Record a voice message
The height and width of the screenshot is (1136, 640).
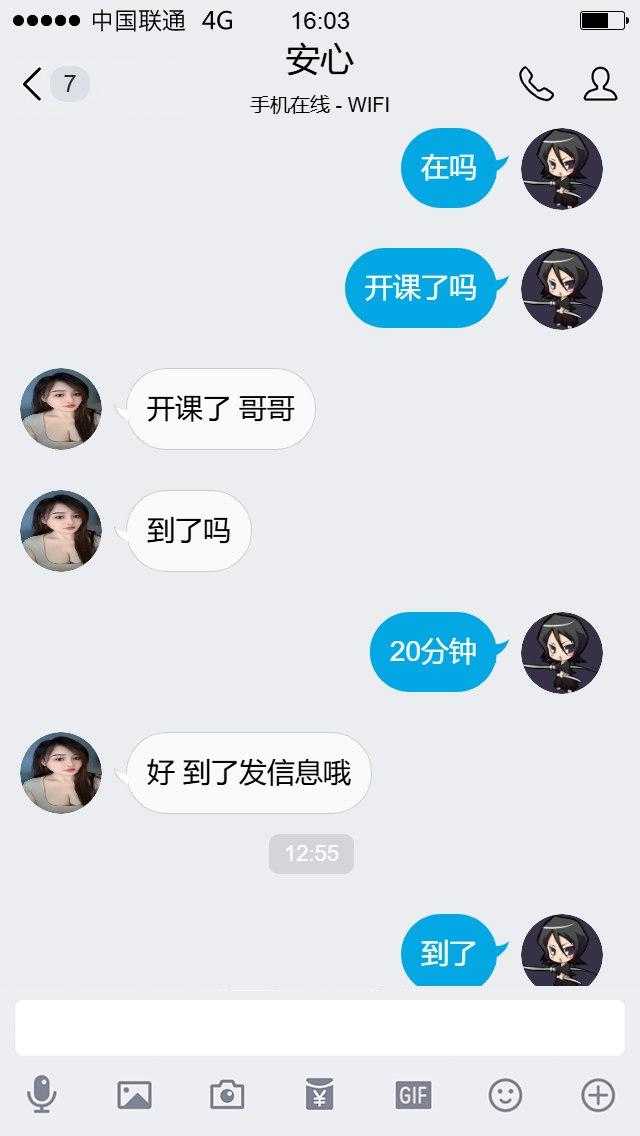(x=42, y=1095)
